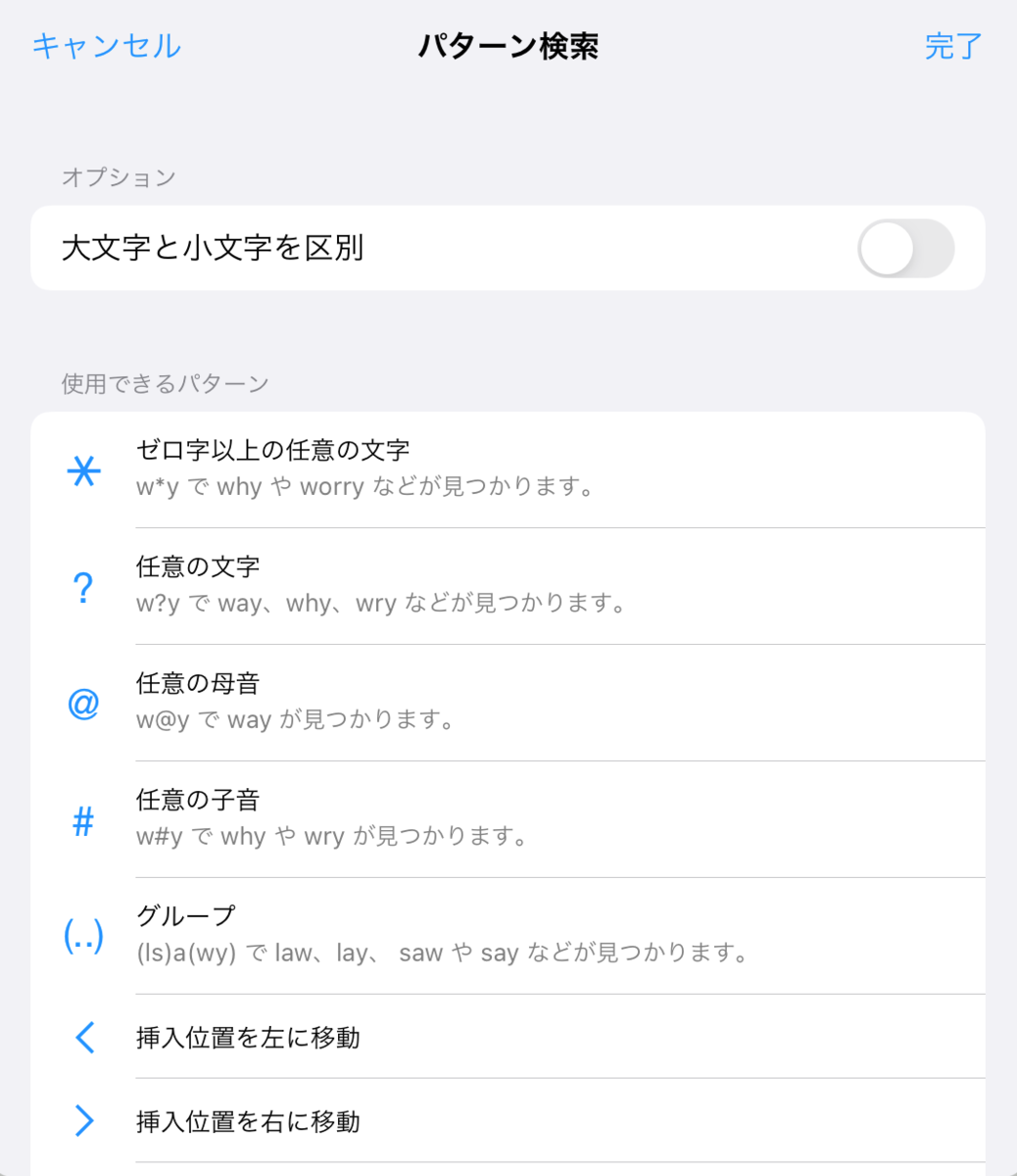Click the left chevron cursor-move icon
The width and height of the screenshot is (1017, 1176).
(84, 1038)
